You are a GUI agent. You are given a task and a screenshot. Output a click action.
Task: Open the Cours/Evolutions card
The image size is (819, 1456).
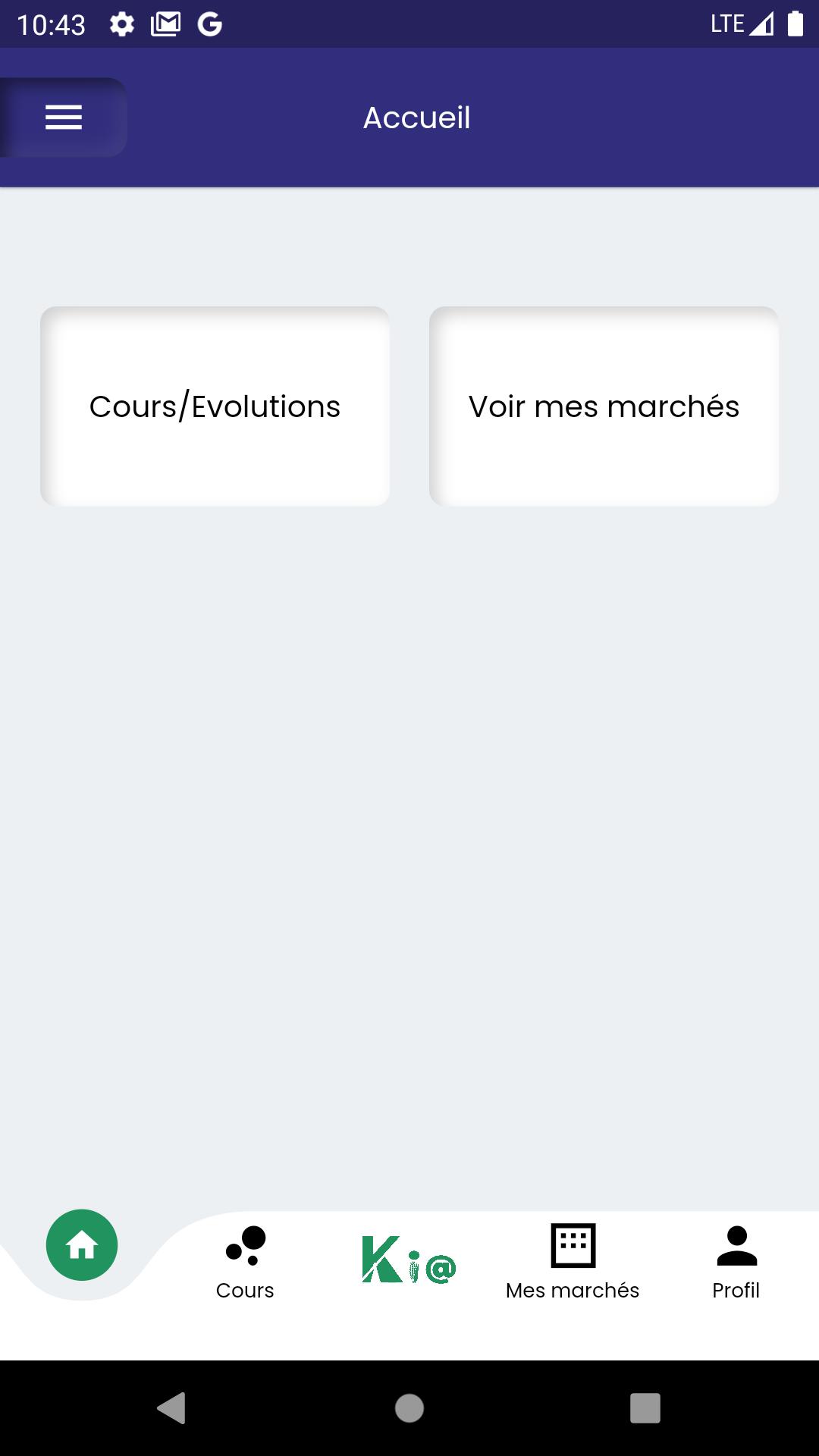[x=215, y=406]
